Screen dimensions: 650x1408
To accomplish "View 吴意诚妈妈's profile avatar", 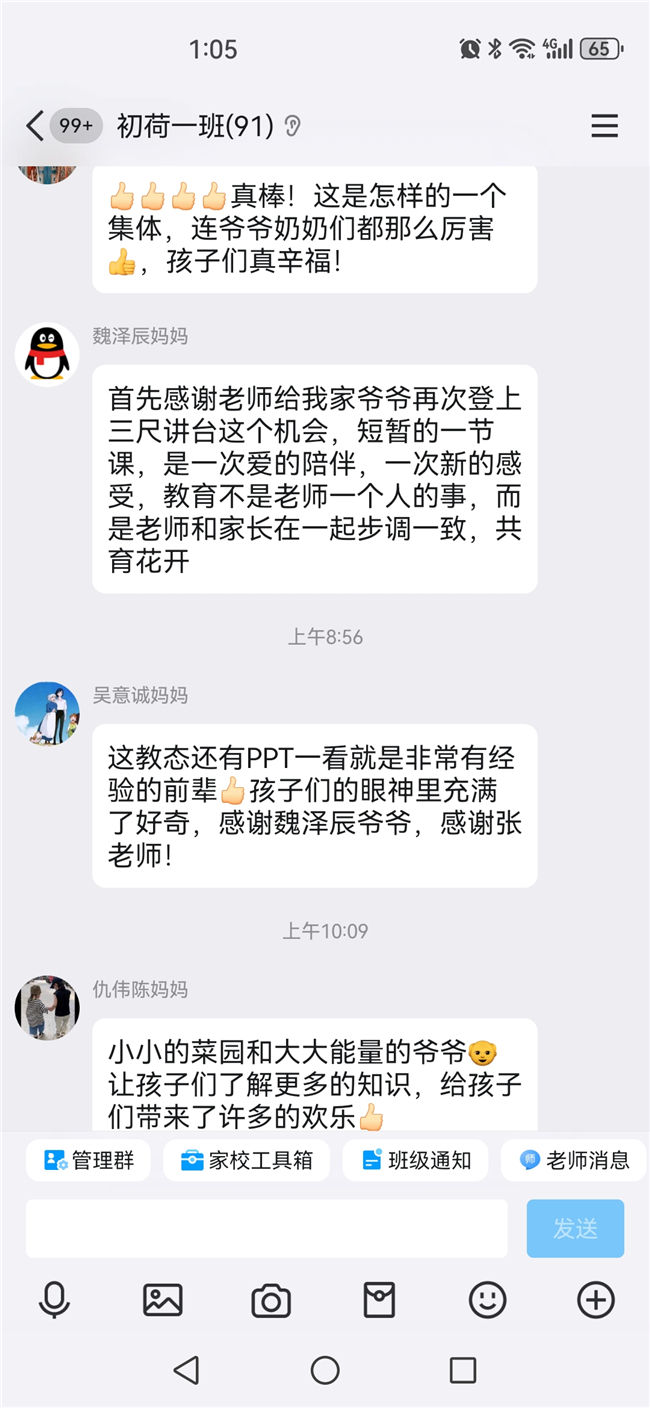I will click(x=47, y=713).
